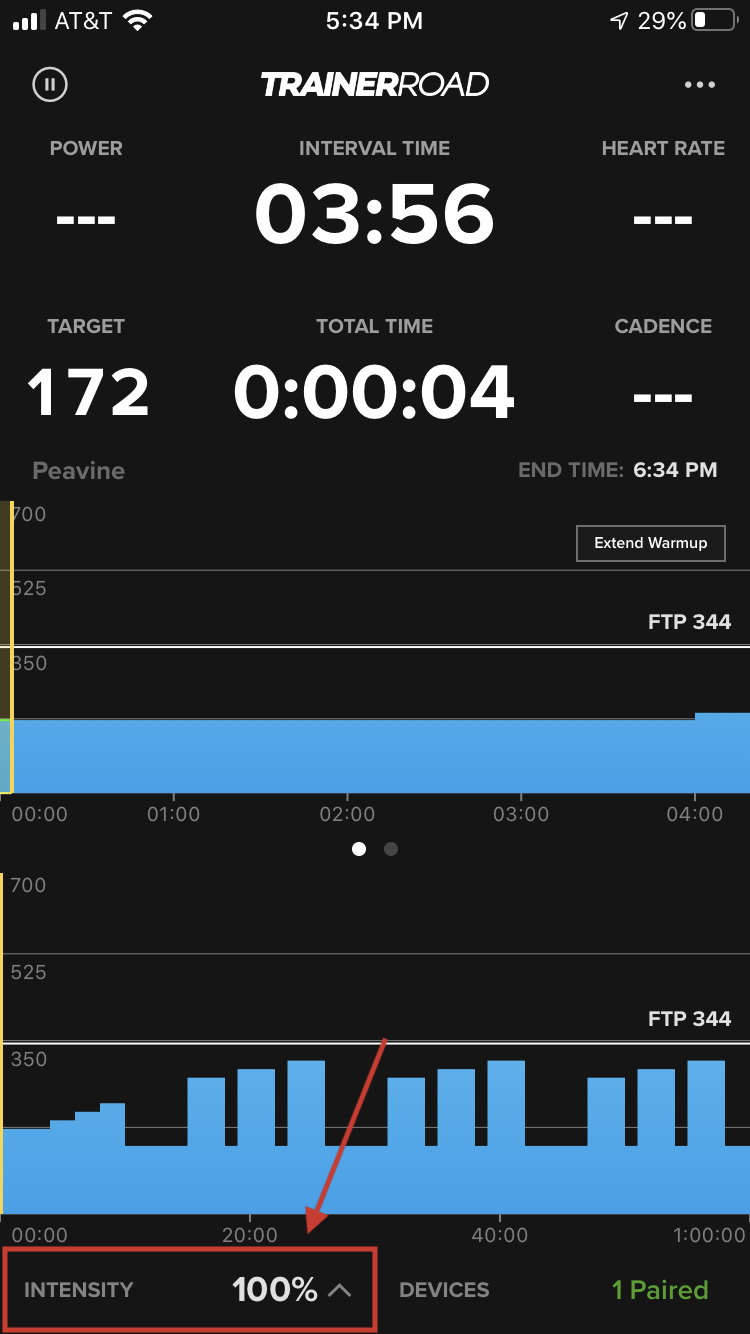Tap the Extend Warmup button
The width and height of the screenshot is (750, 1334).
point(650,543)
